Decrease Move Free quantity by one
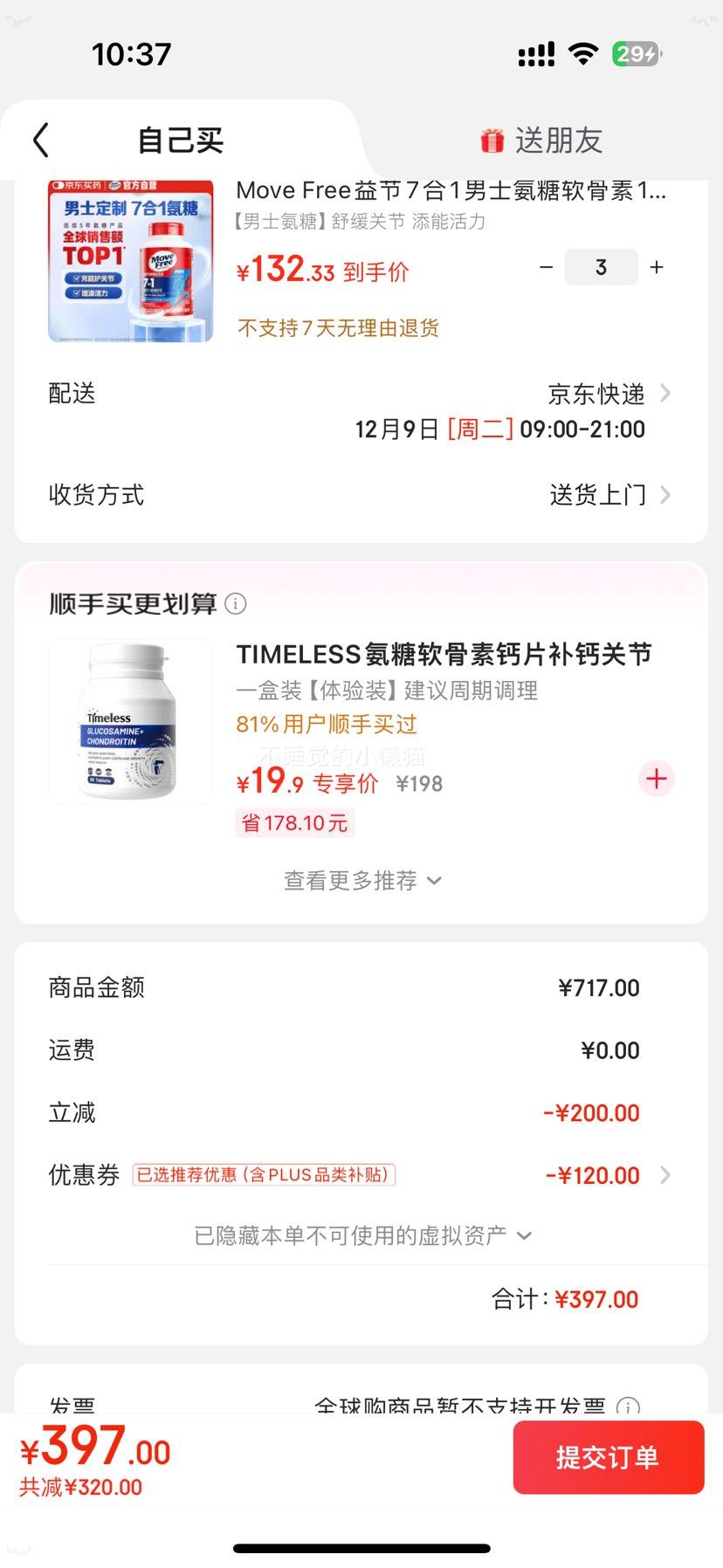Screen dimensions: 723x1568 click(x=547, y=267)
